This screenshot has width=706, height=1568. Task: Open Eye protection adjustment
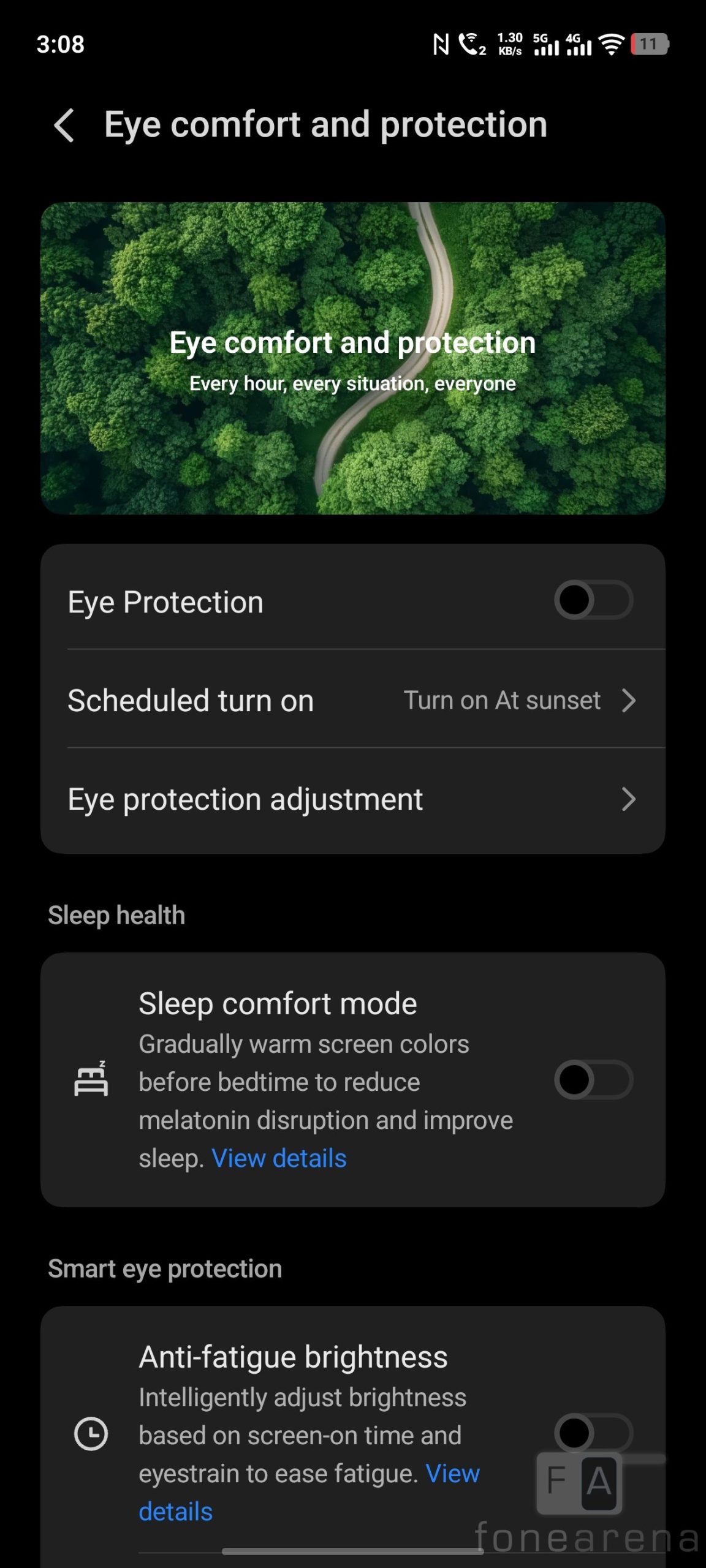coord(352,799)
